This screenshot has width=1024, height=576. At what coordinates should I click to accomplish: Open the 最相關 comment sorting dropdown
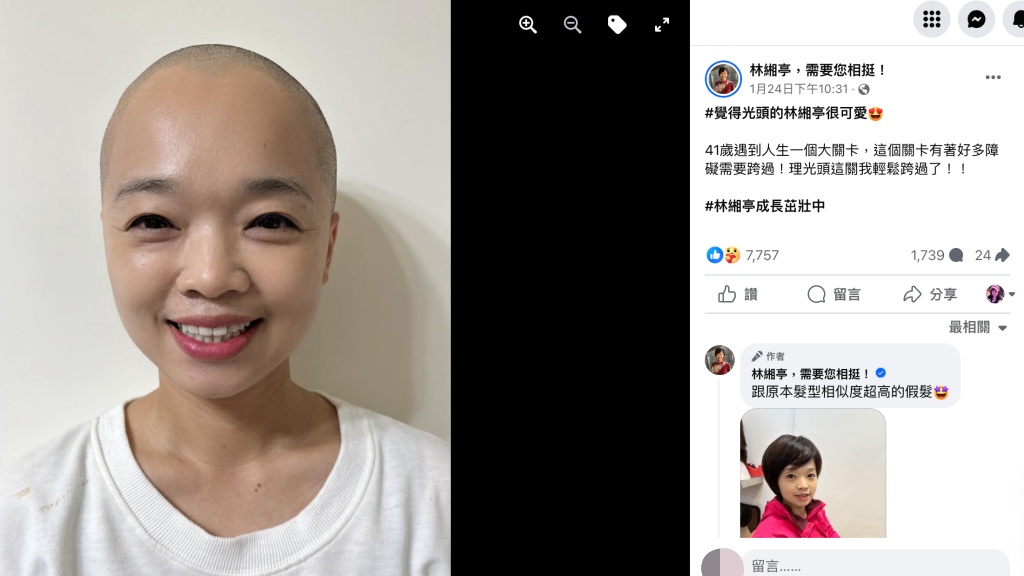(x=978, y=327)
